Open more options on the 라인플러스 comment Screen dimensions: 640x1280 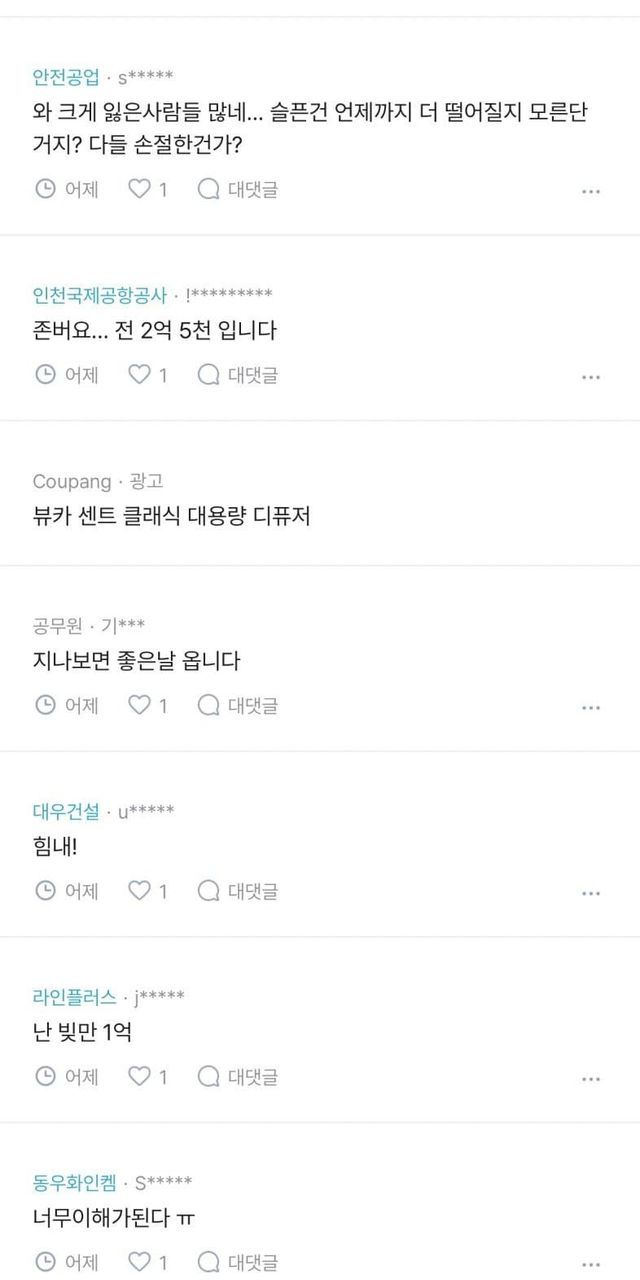point(591,1078)
